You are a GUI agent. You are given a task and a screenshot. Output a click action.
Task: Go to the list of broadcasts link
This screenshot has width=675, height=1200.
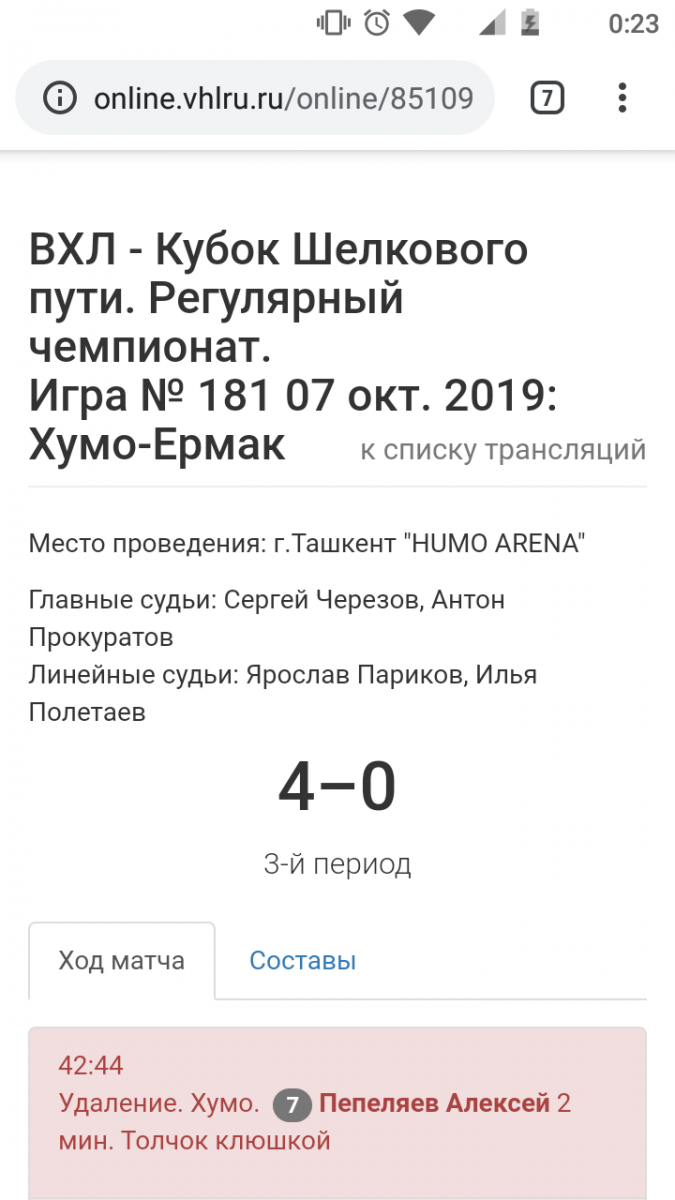tap(503, 450)
